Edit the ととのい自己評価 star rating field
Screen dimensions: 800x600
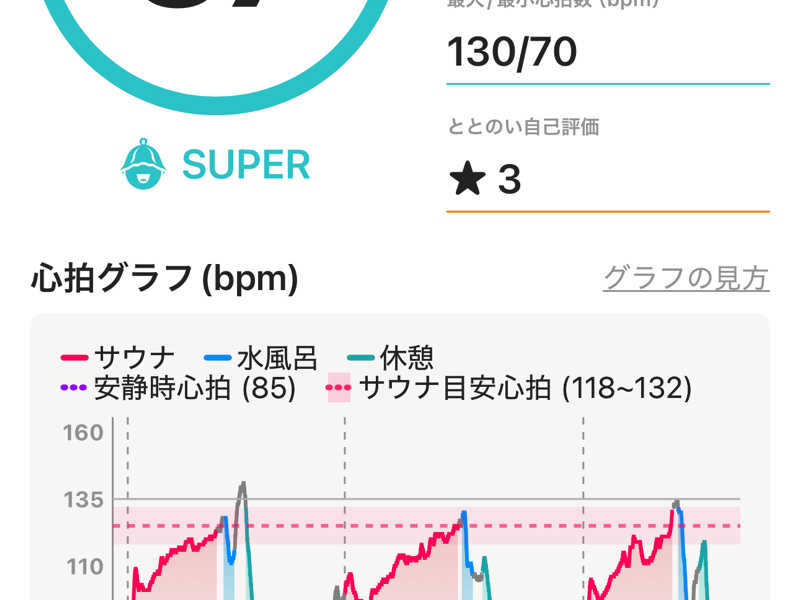tap(606, 181)
